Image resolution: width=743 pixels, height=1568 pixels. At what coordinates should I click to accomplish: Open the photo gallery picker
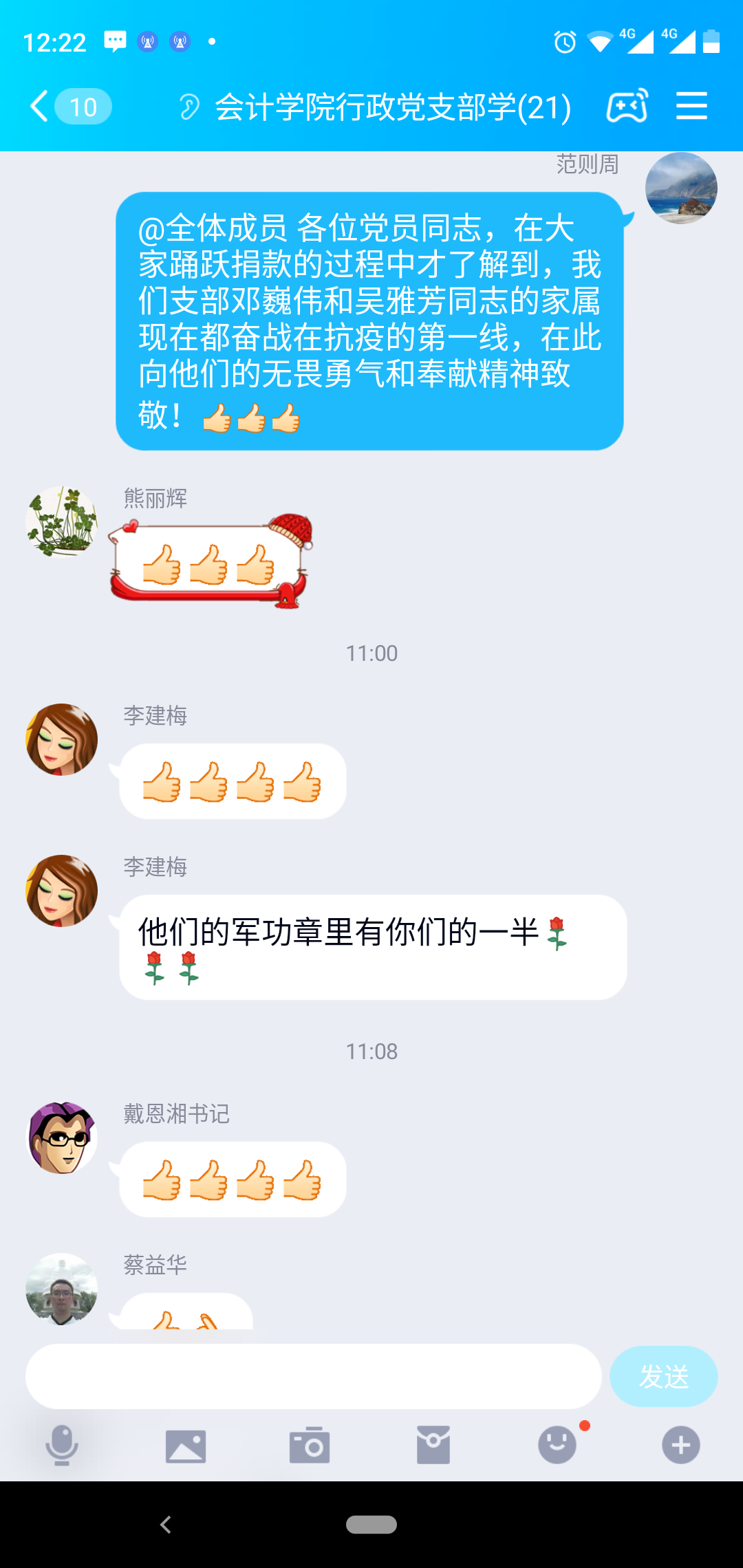186,1444
